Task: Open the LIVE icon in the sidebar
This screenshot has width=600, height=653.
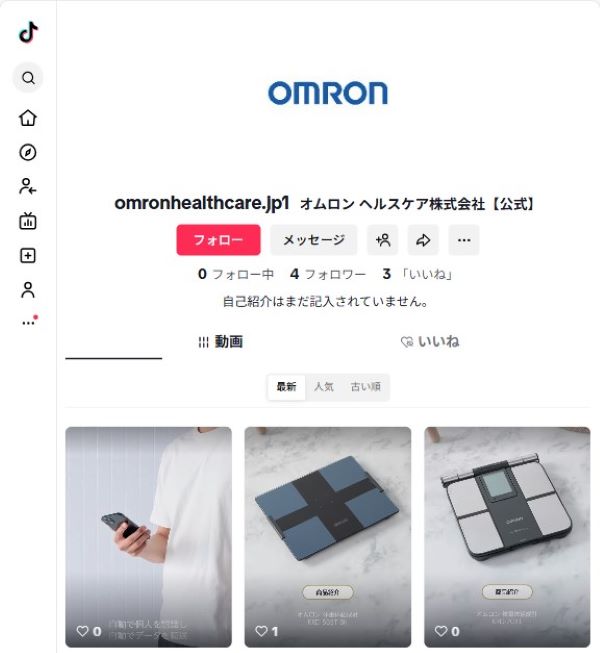Action: point(28,221)
